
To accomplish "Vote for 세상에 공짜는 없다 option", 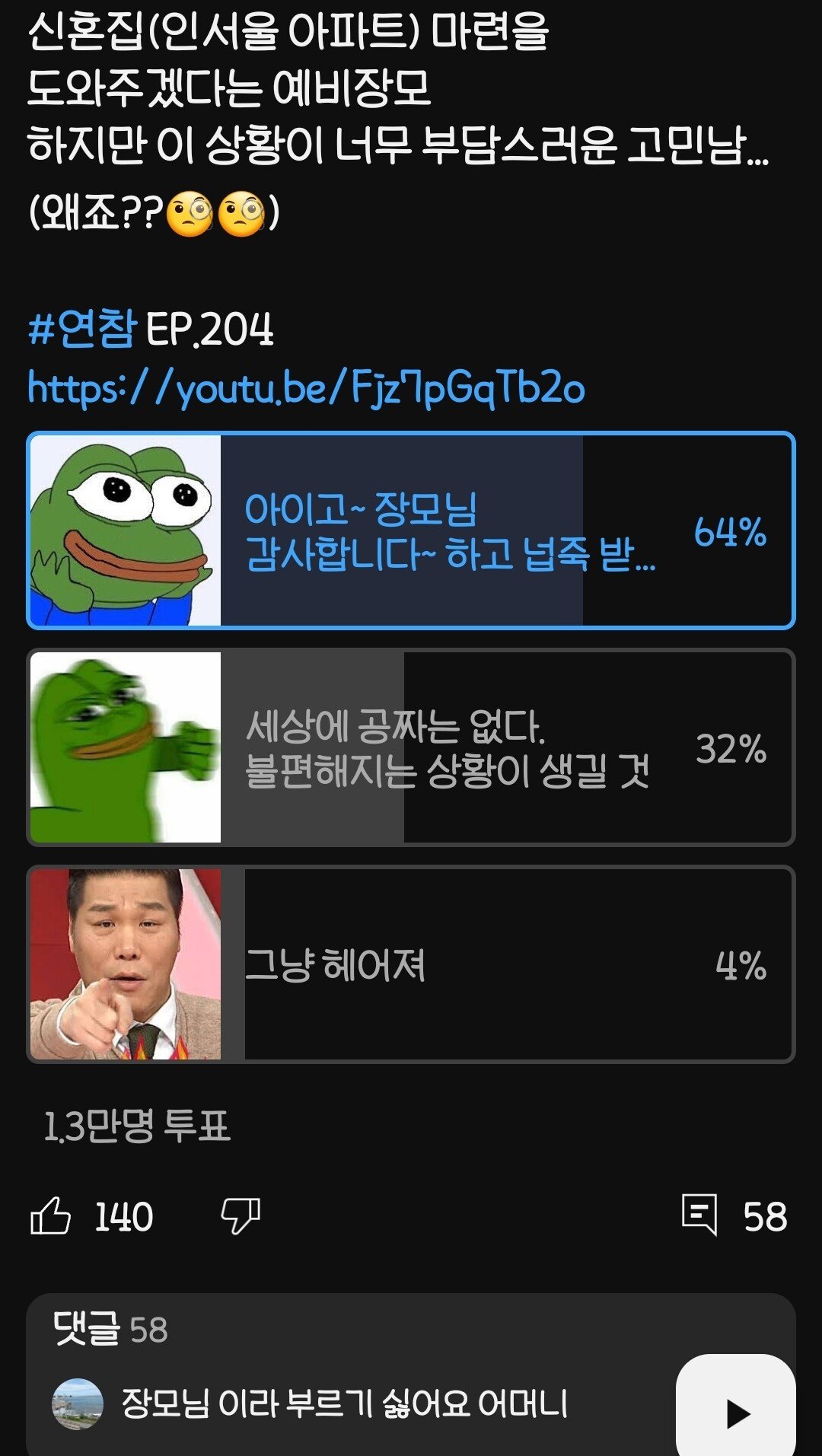I will click(411, 747).
